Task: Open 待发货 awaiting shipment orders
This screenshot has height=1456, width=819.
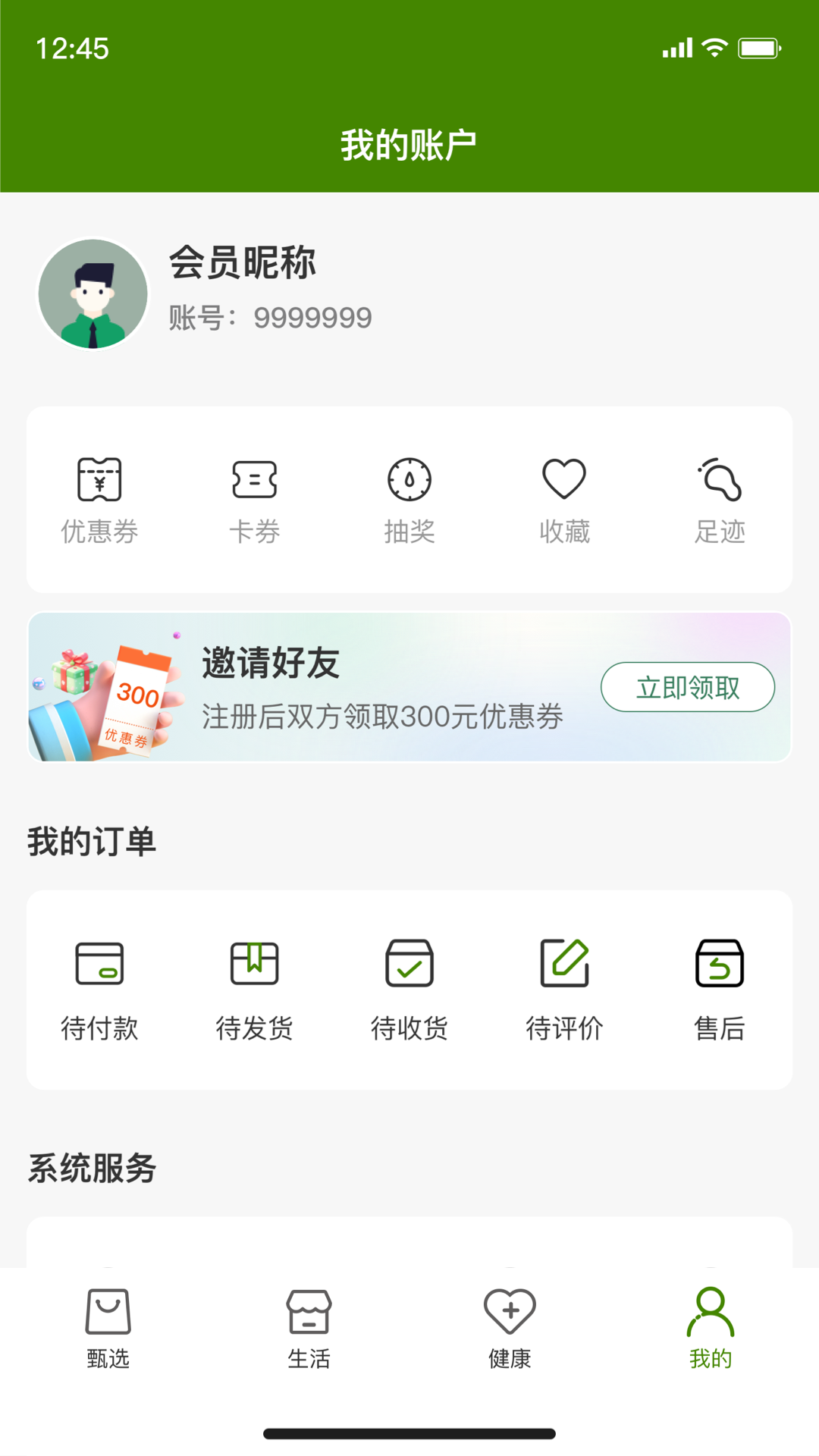Action: tap(254, 986)
